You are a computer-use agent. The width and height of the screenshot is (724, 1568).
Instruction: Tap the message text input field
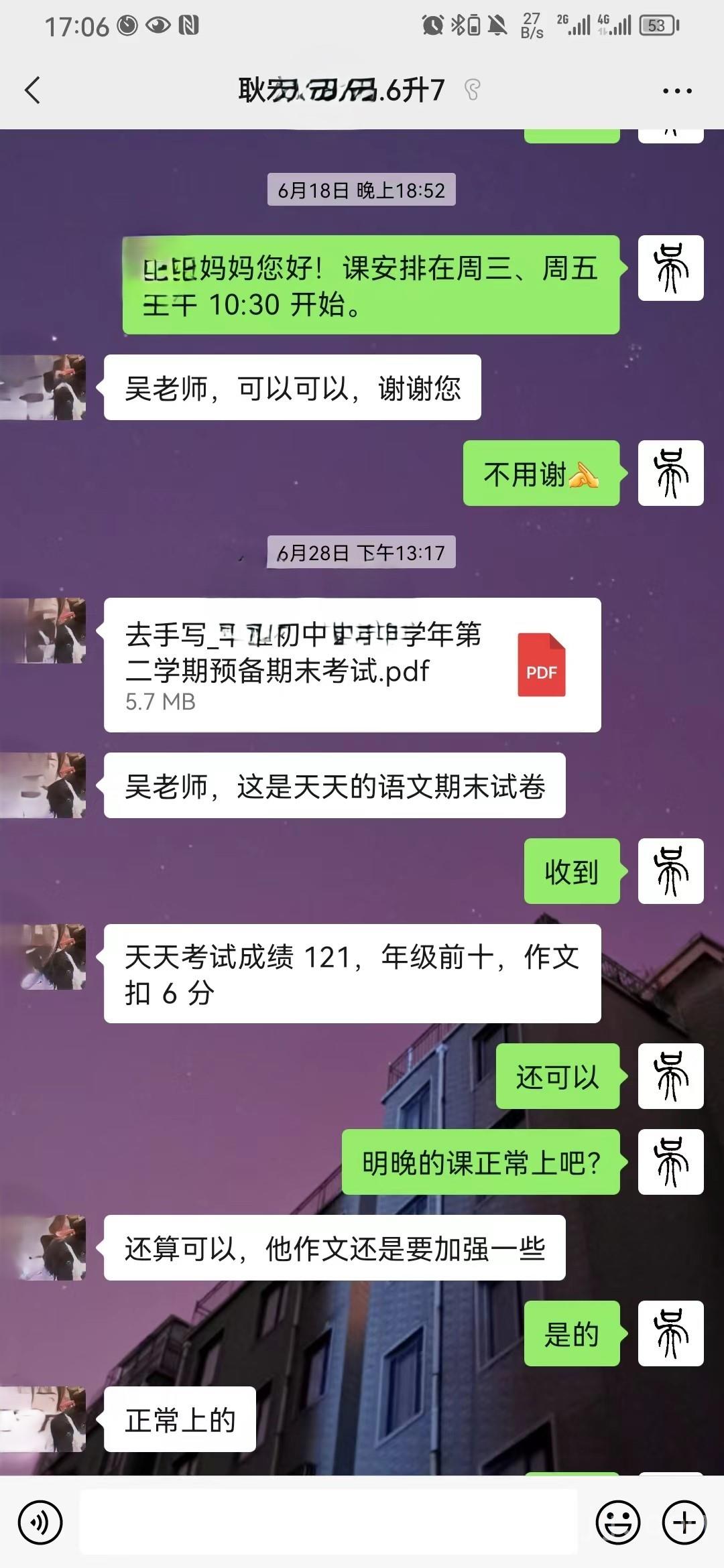(x=328, y=1522)
